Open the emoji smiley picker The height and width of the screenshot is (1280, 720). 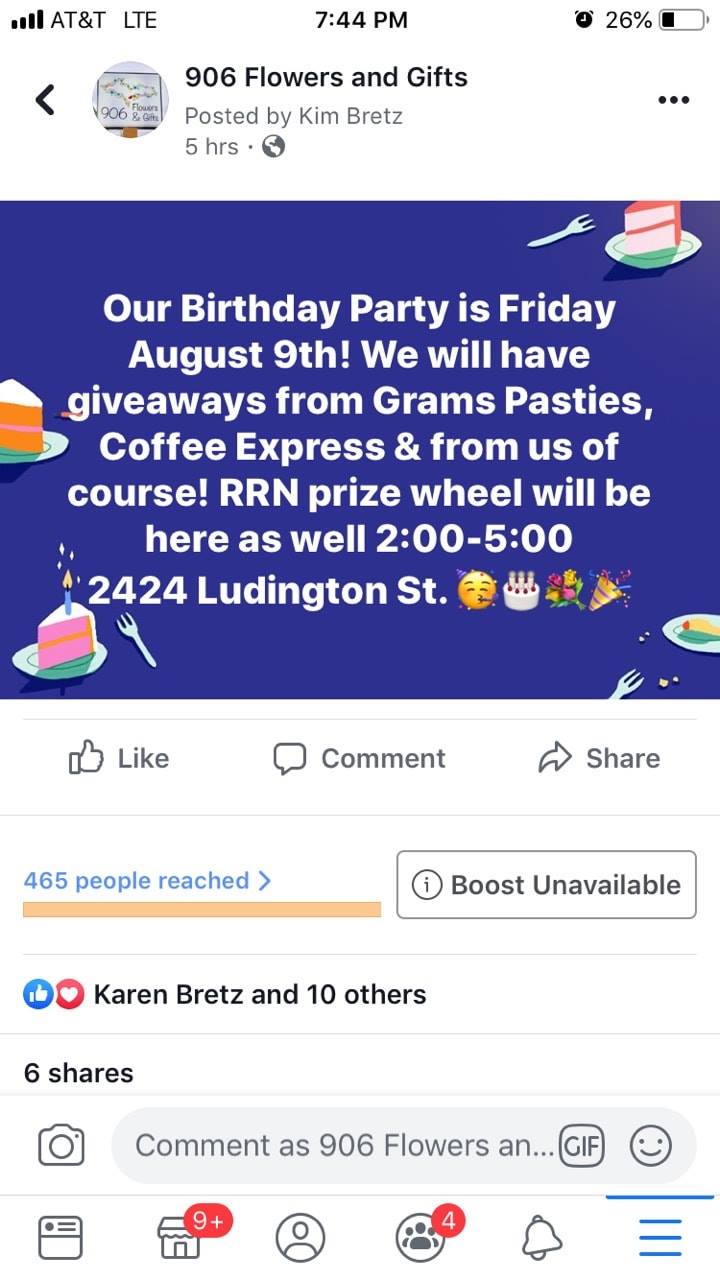pos(650,1146)
